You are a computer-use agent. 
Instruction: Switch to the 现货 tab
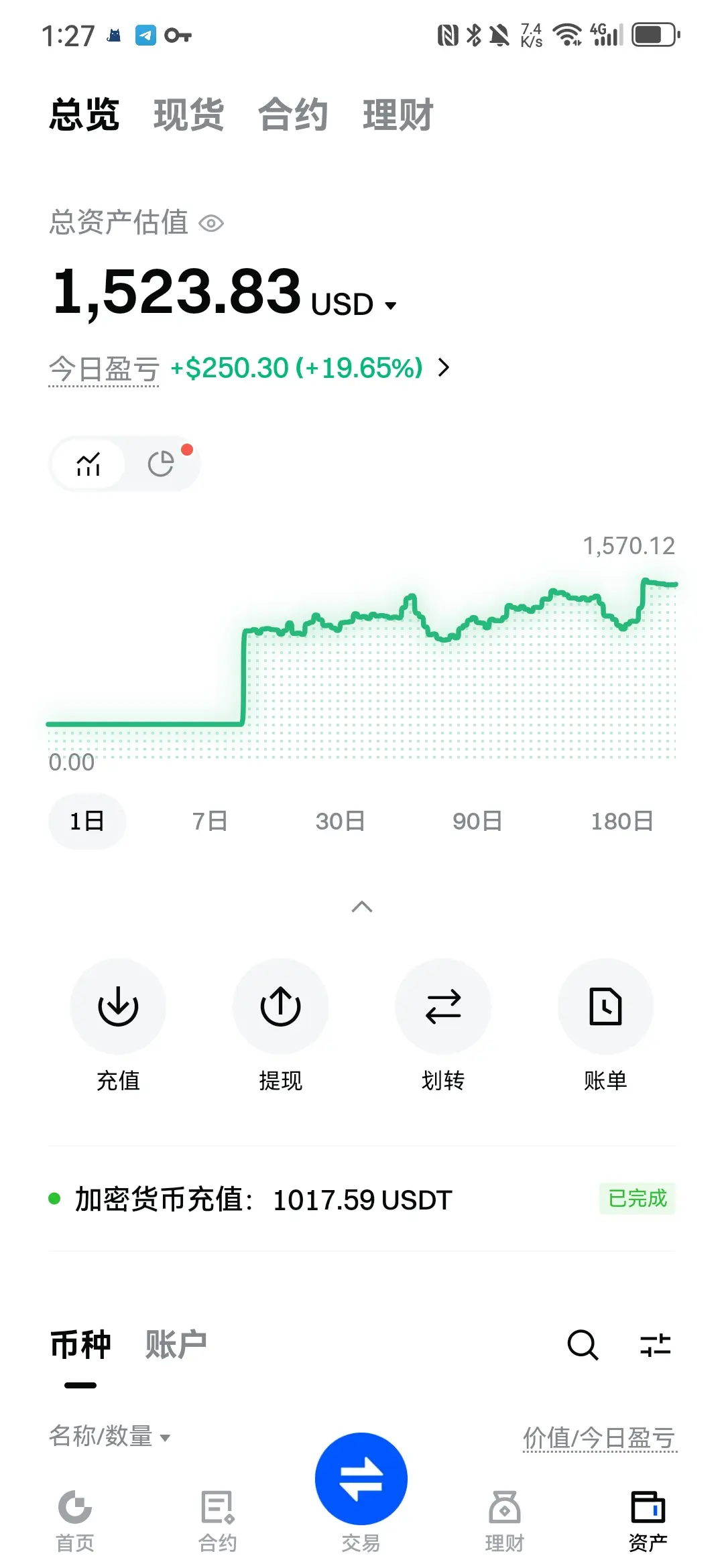188,115
